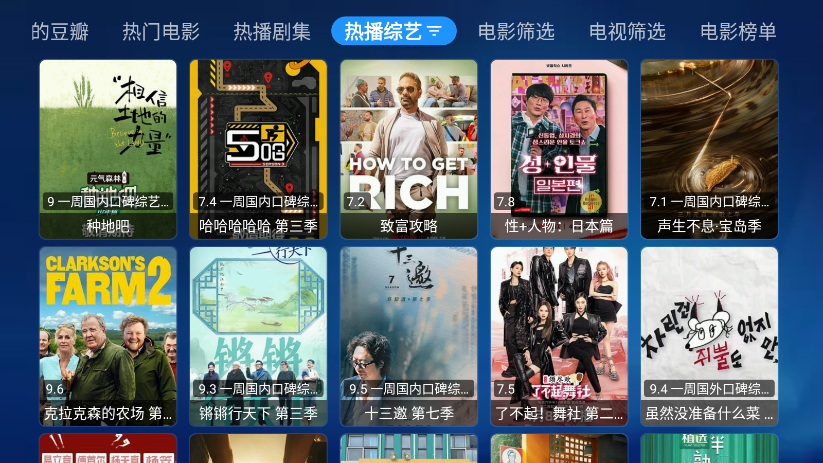The image size is (823, 463).
Task: Switch to the 电影筛选 tab
Action: [516, 31]
